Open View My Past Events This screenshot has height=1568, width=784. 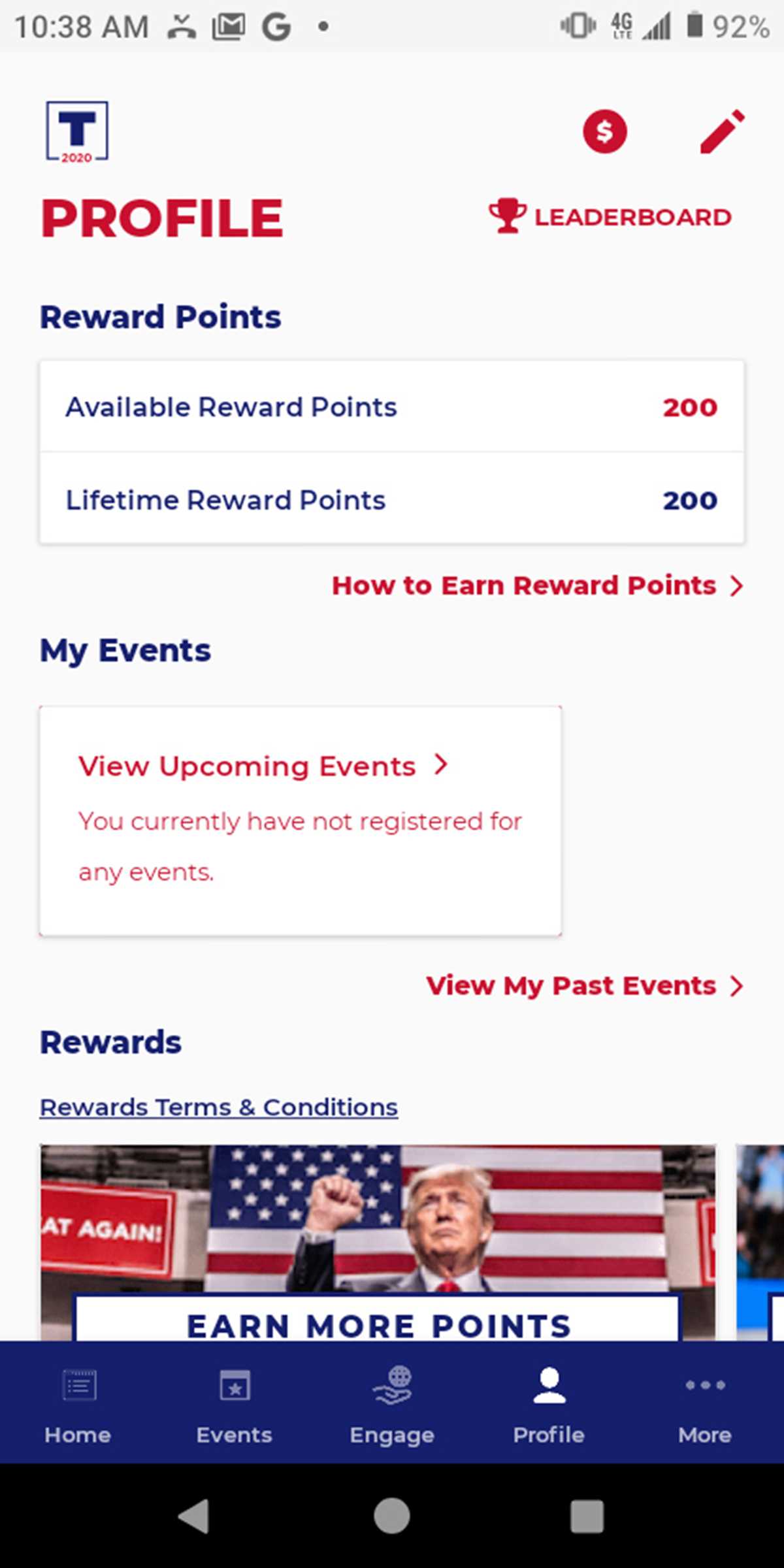[584, 985]
